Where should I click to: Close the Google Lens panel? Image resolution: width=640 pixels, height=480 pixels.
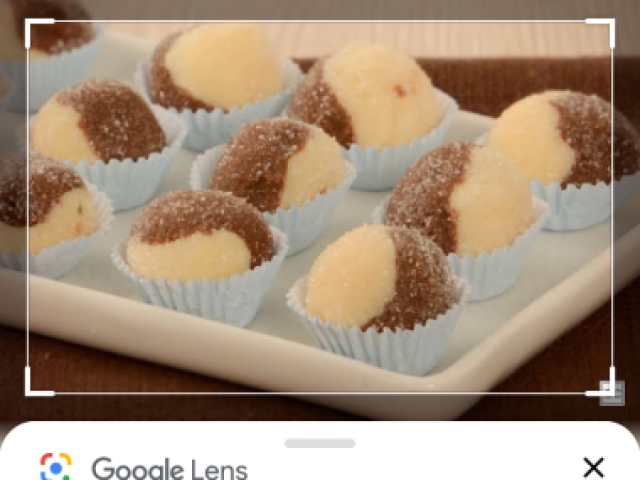coord(593,467)
